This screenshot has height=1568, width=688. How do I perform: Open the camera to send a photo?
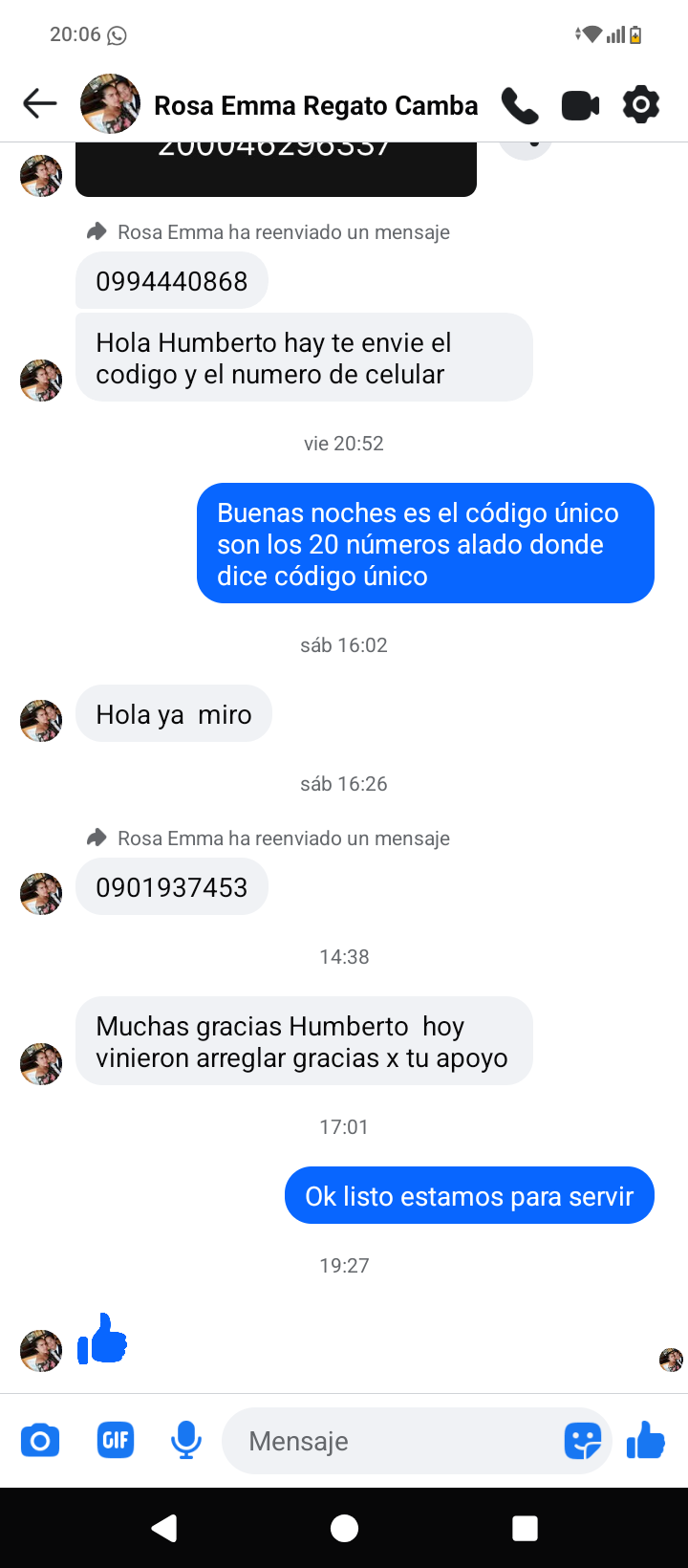(40, 1440)
